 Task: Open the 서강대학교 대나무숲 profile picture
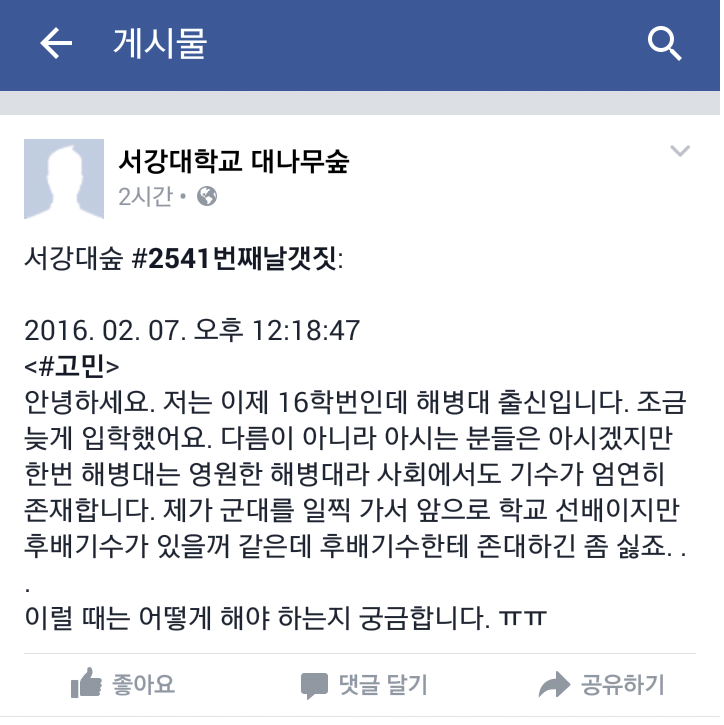pyautogui.click(x=64, y=179)
